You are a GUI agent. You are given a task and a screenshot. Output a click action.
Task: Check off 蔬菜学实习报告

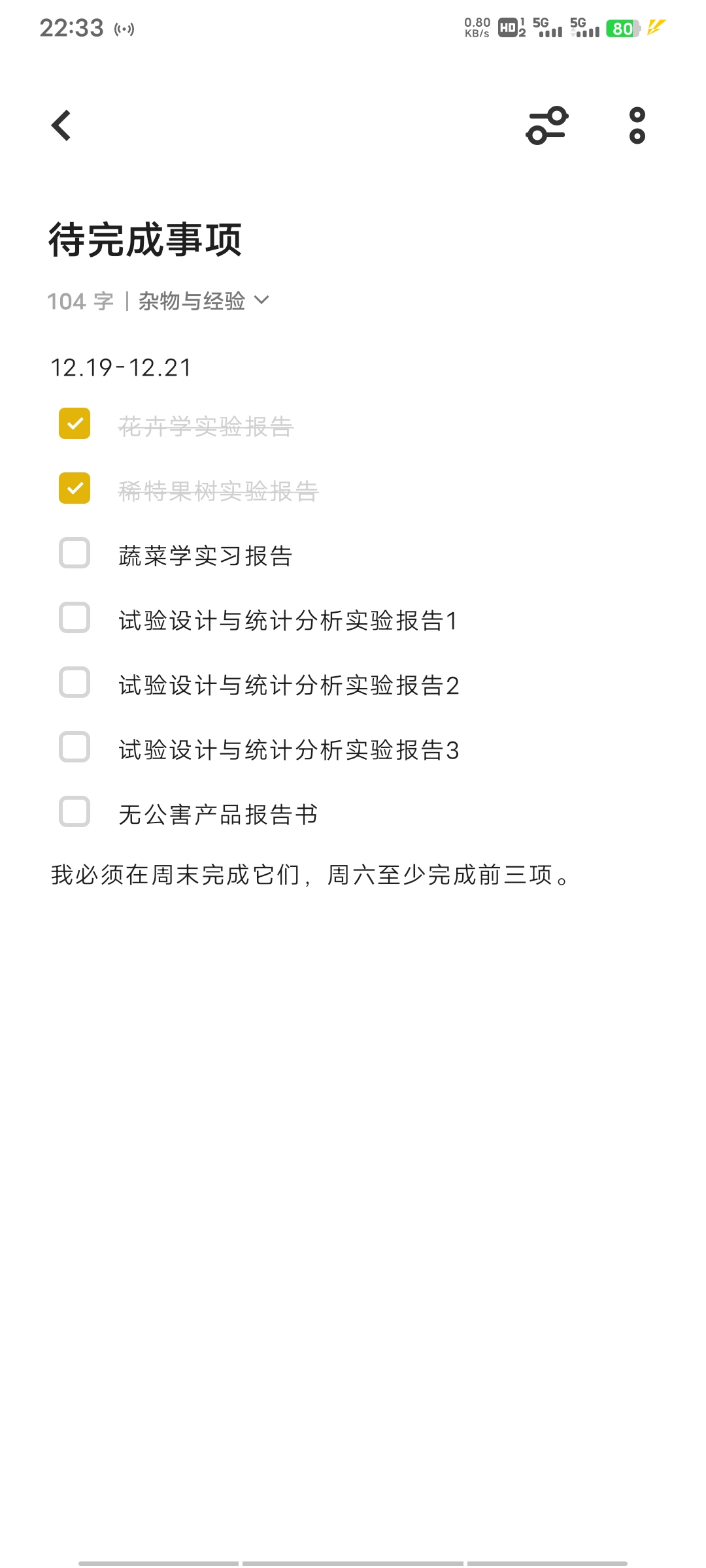75,553
